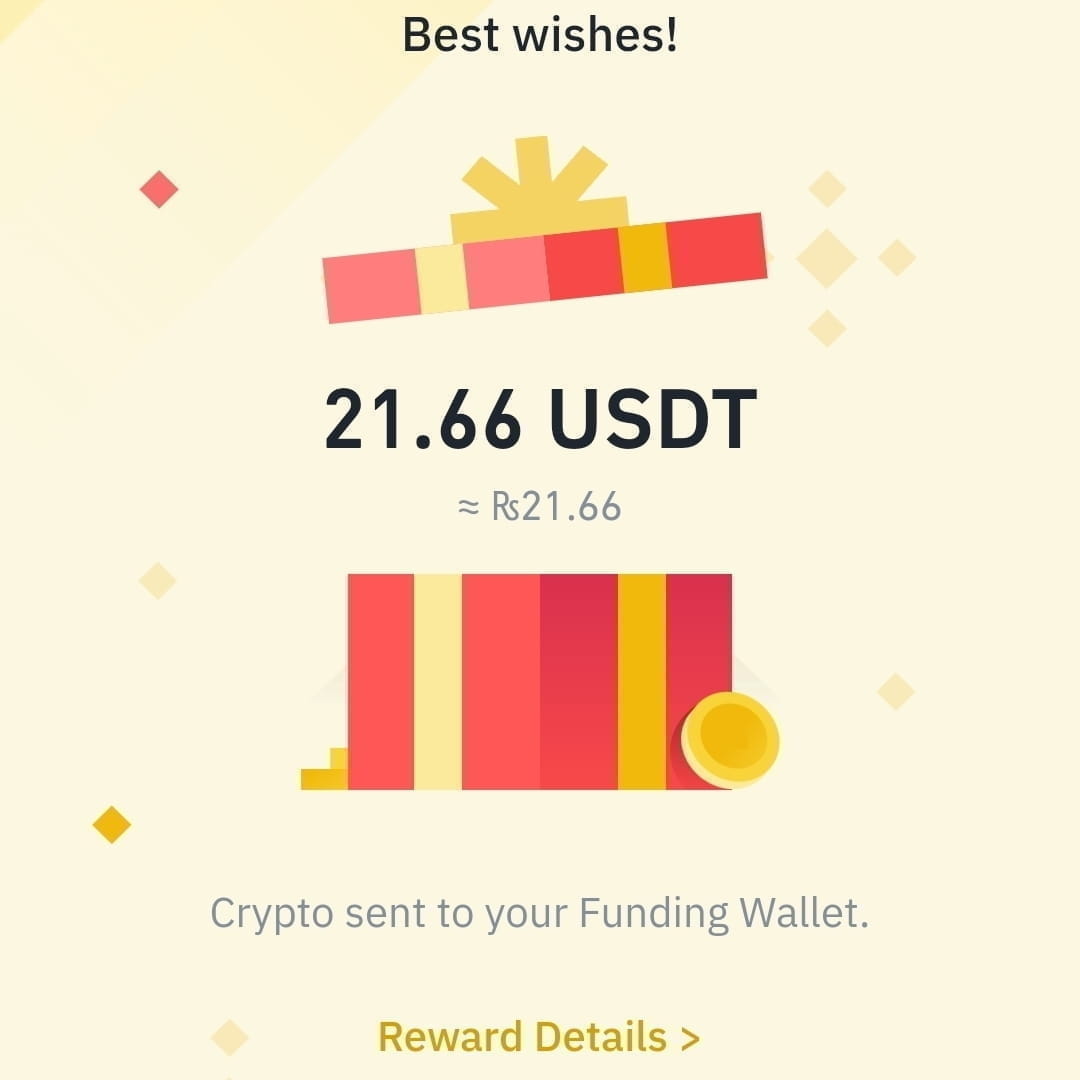Open the Reward Details link

539,1037
